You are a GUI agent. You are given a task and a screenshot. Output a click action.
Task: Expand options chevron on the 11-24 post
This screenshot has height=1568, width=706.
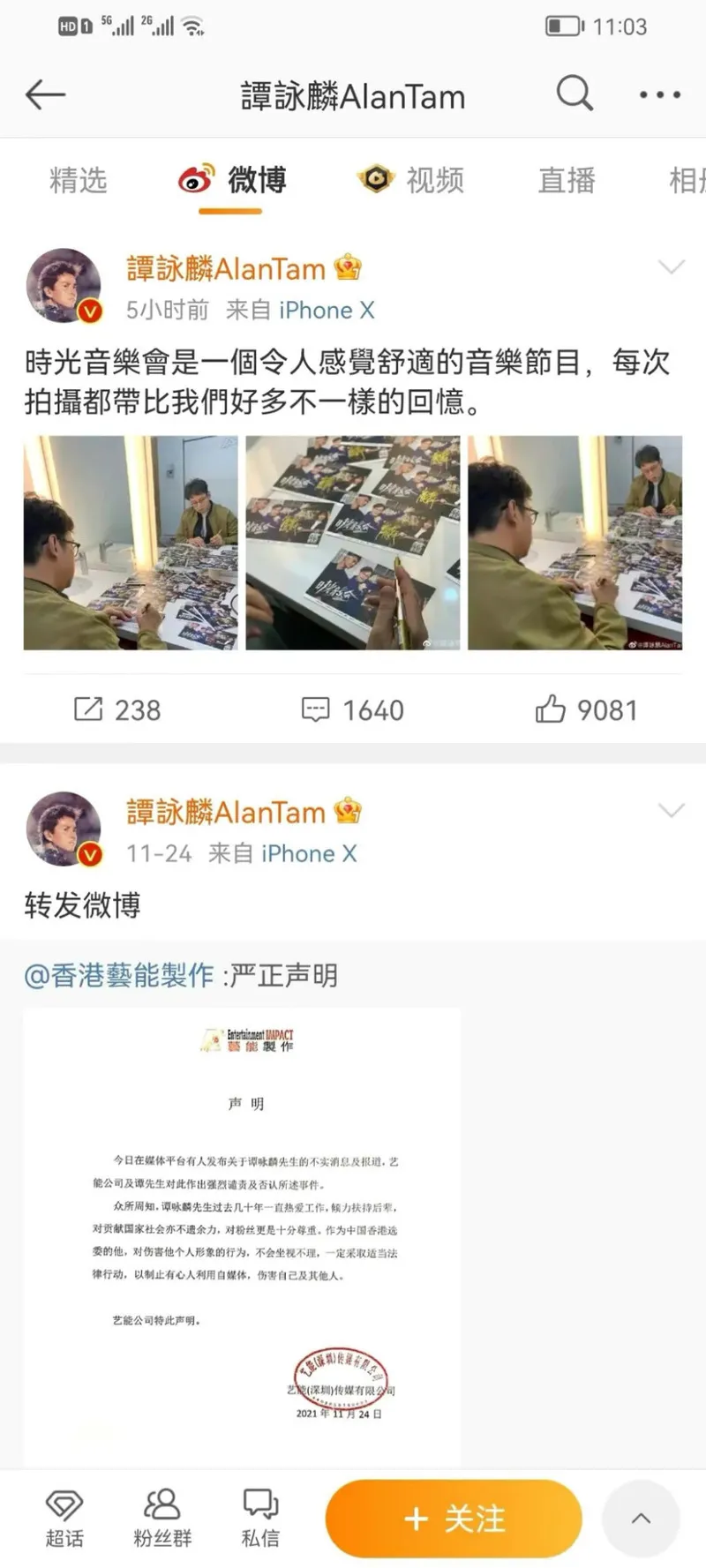point(672,810)
